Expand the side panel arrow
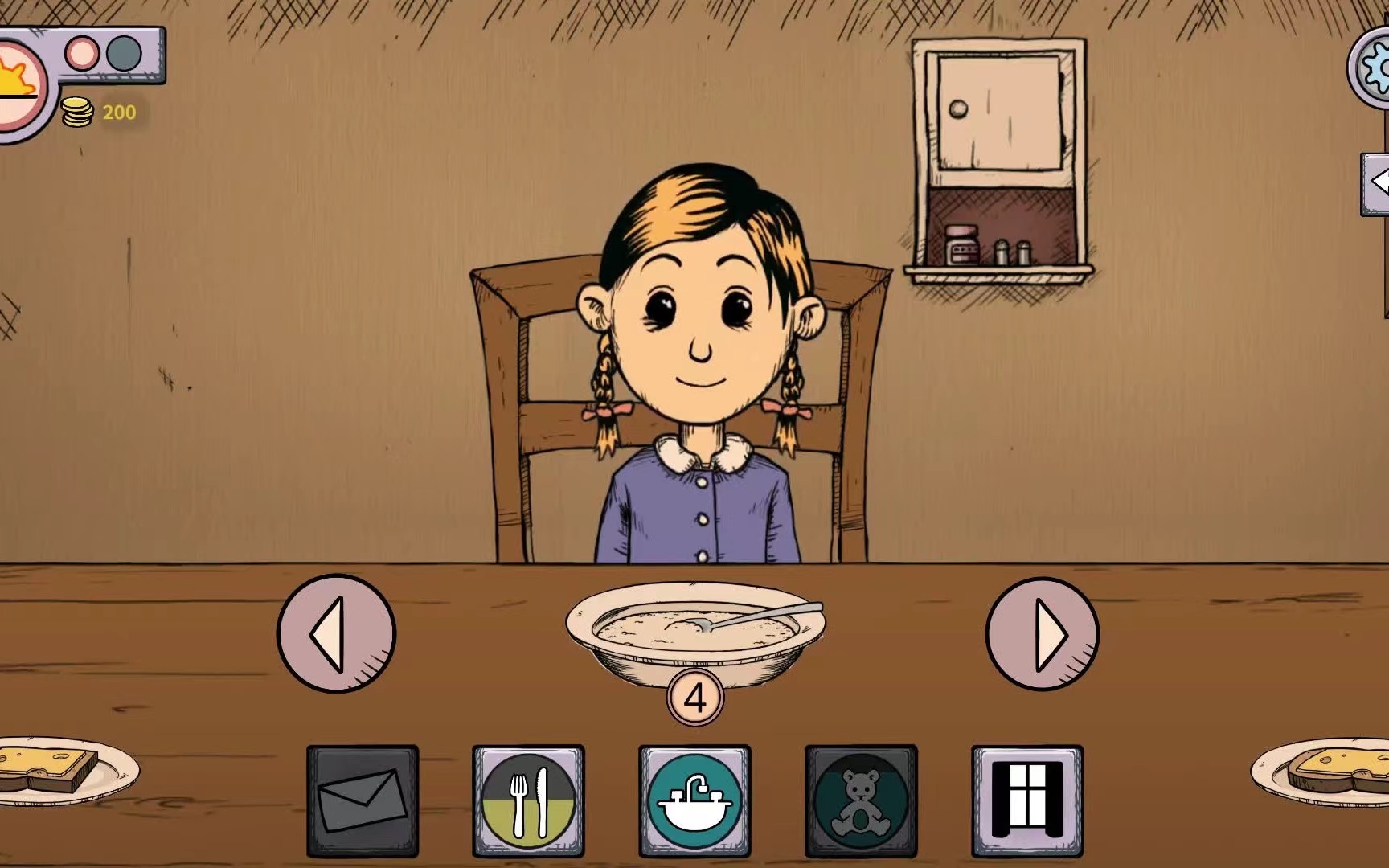This screenshot has height=868, width=1389. click(x=1376, y=183)
